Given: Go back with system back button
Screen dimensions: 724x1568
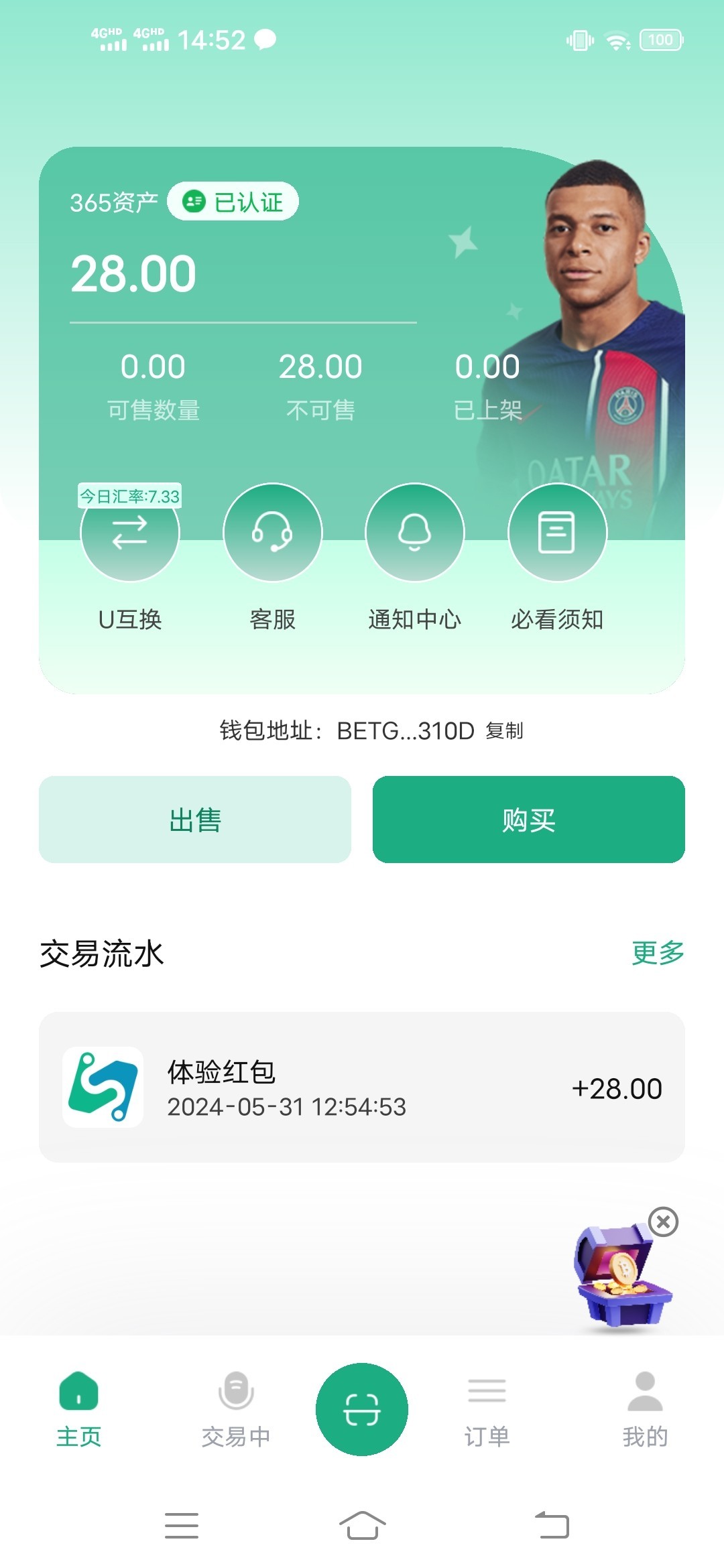Looking at the screenshot, I should (552, 1526).
